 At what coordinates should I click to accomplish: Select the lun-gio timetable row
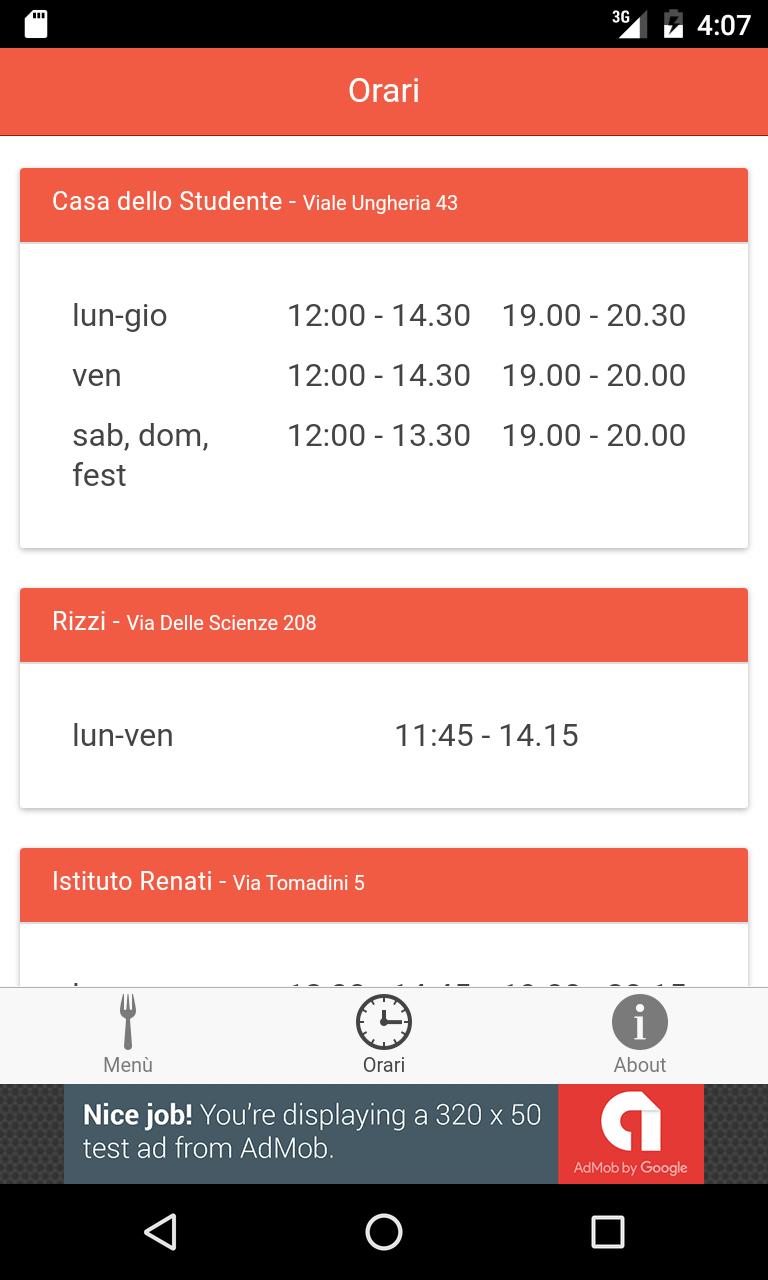[x=383, y=315]
